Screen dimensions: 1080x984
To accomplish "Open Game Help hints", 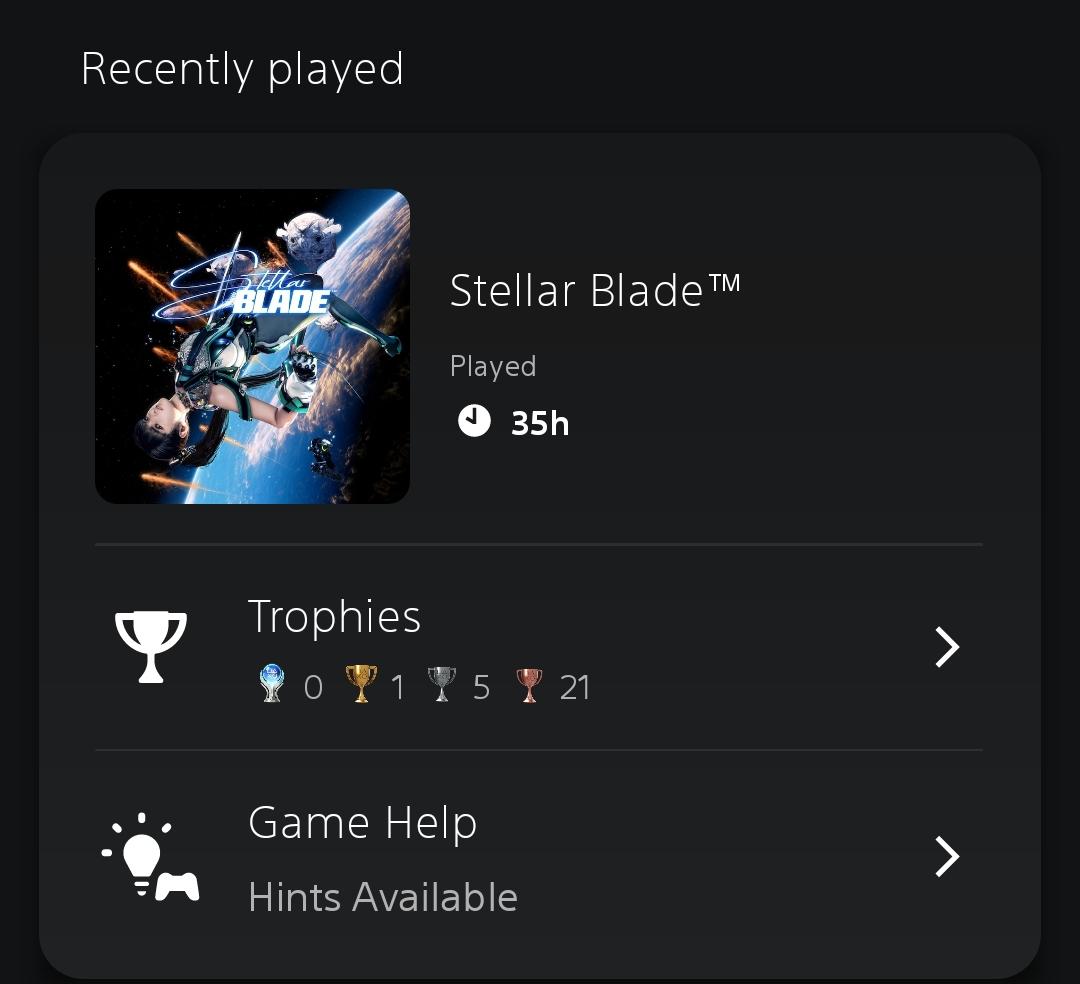I will pos(538,858).
